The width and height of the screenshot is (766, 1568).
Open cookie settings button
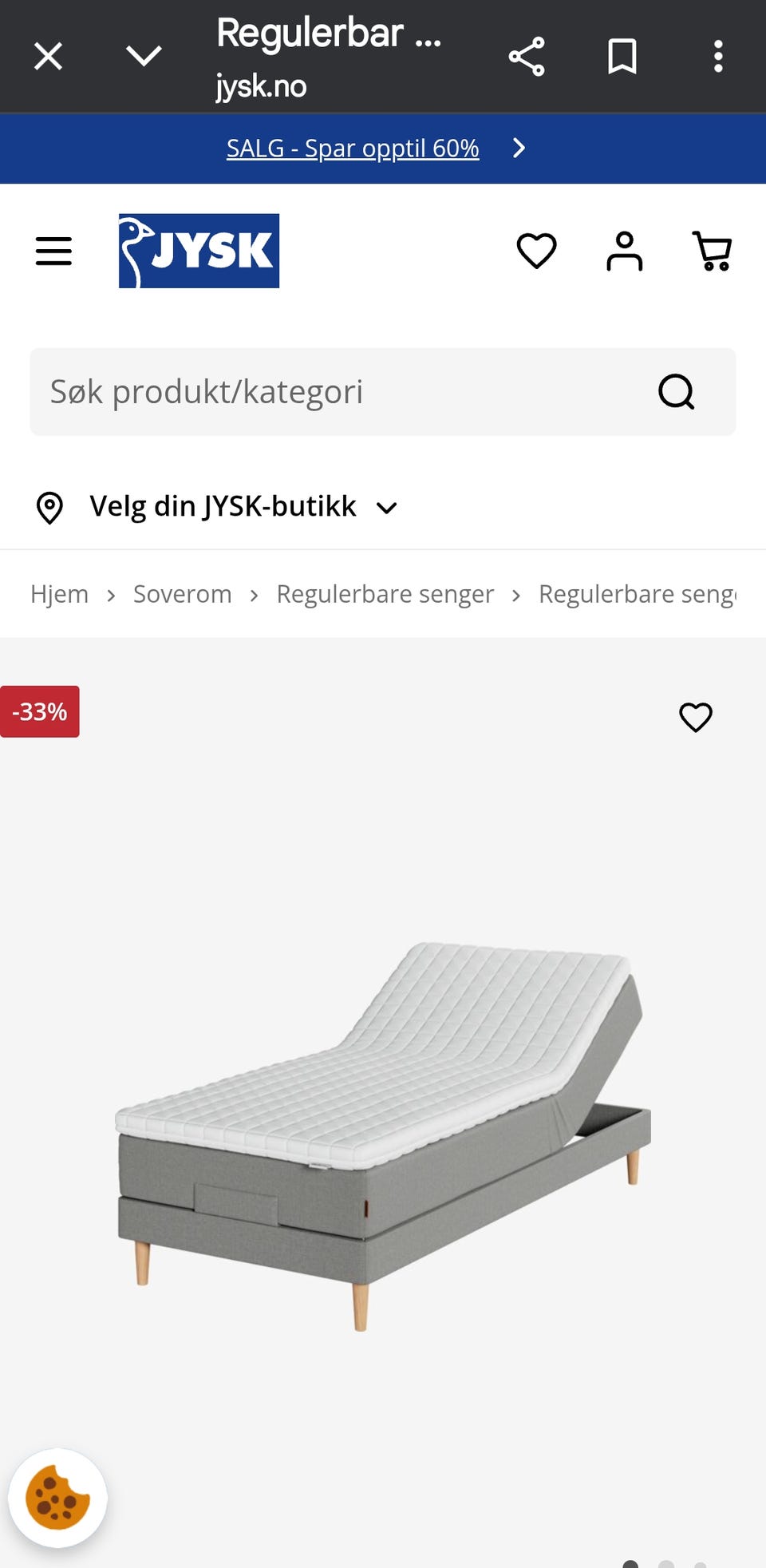tap(57, 1498)
